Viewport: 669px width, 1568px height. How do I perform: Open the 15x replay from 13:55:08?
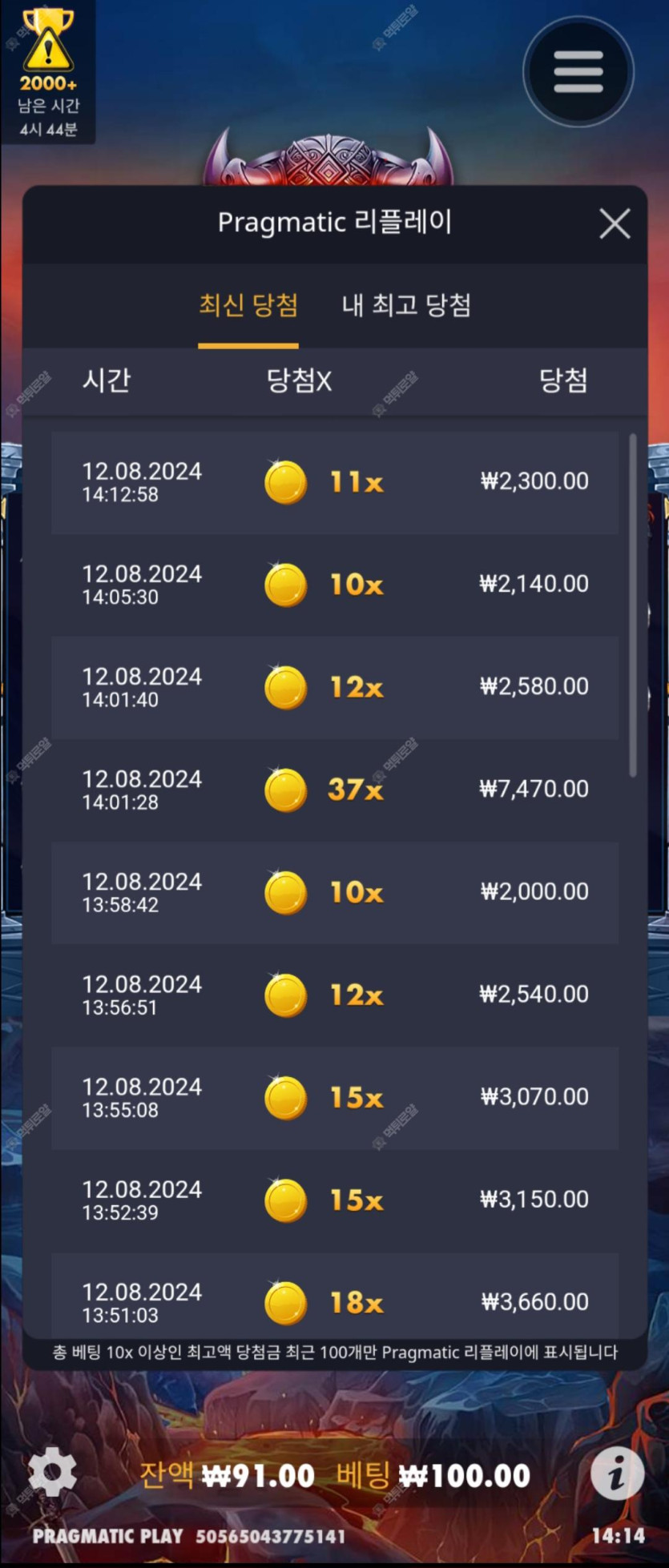coord(334,1097)
